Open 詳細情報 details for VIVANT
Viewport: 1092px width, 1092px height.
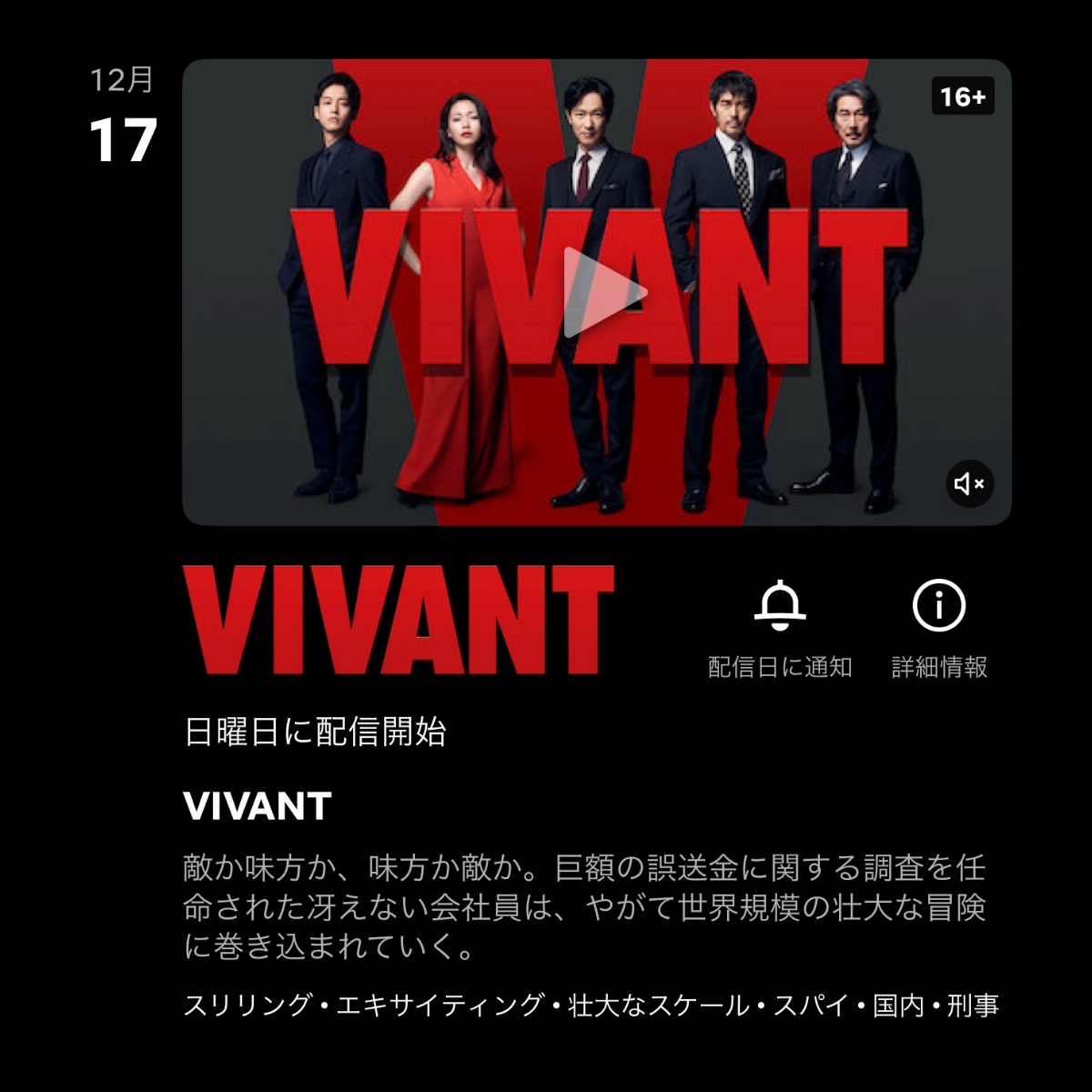pyautogui.click(x=938, y=606)
